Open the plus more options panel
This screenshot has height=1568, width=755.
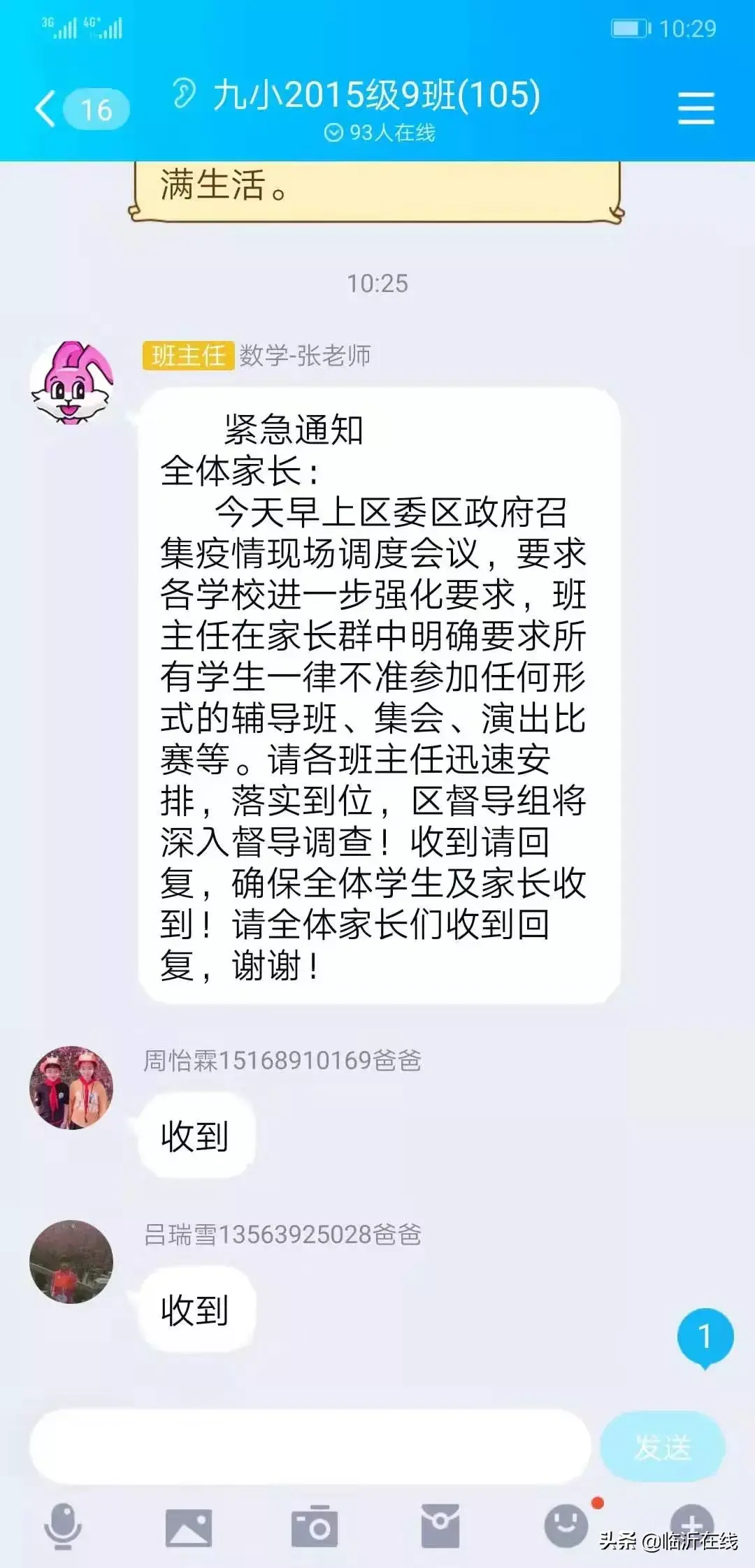point(691,1526)
